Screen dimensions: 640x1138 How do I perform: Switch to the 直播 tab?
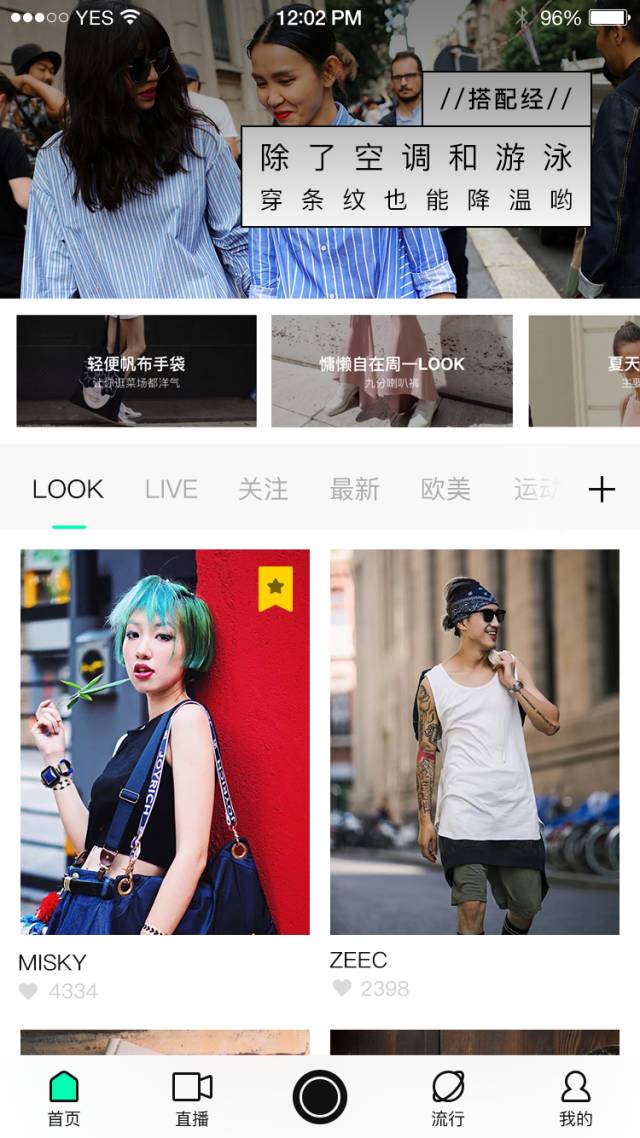[x=192, y=1097]
